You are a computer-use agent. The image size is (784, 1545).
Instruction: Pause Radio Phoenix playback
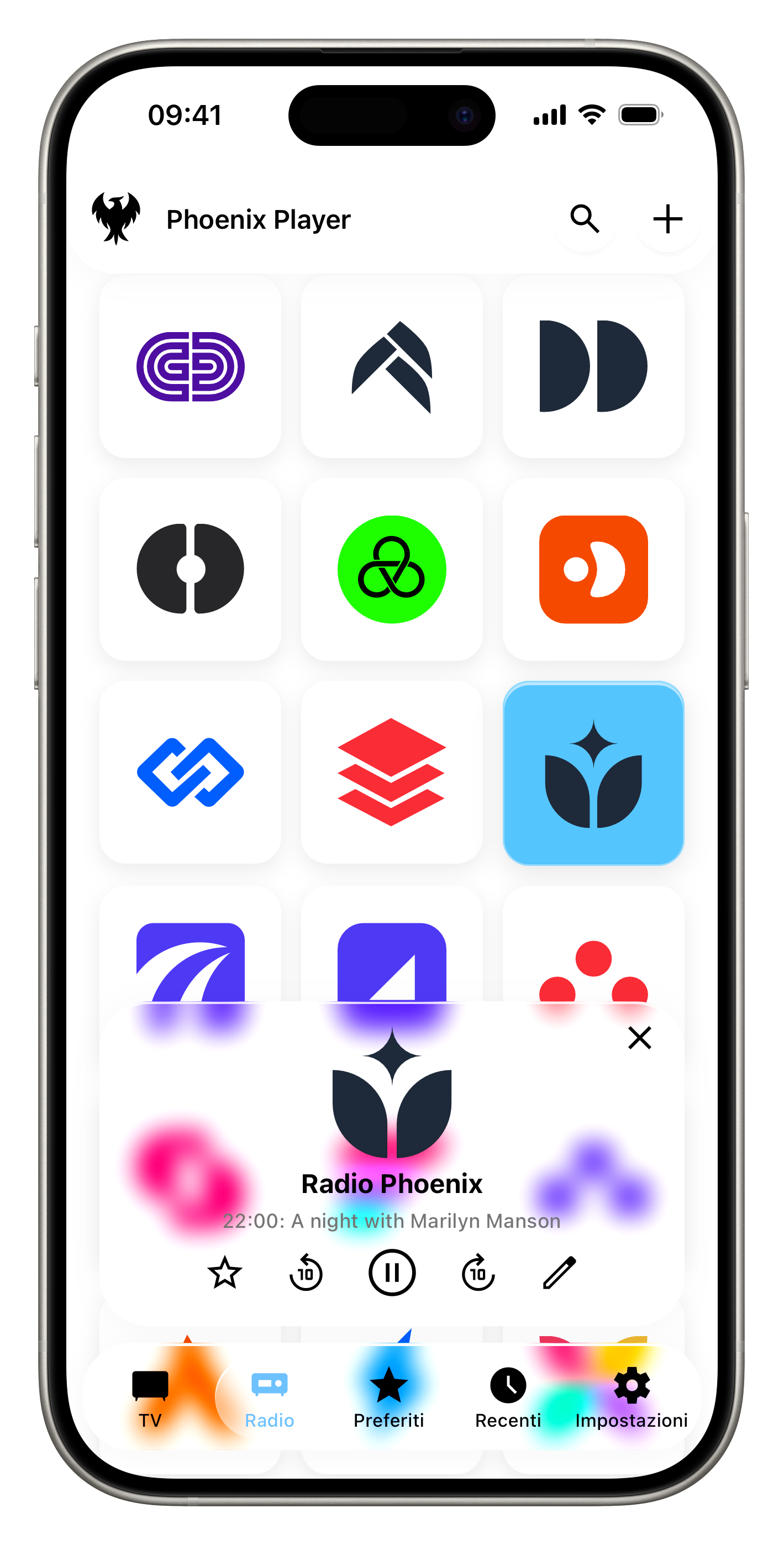(392, 1272)
